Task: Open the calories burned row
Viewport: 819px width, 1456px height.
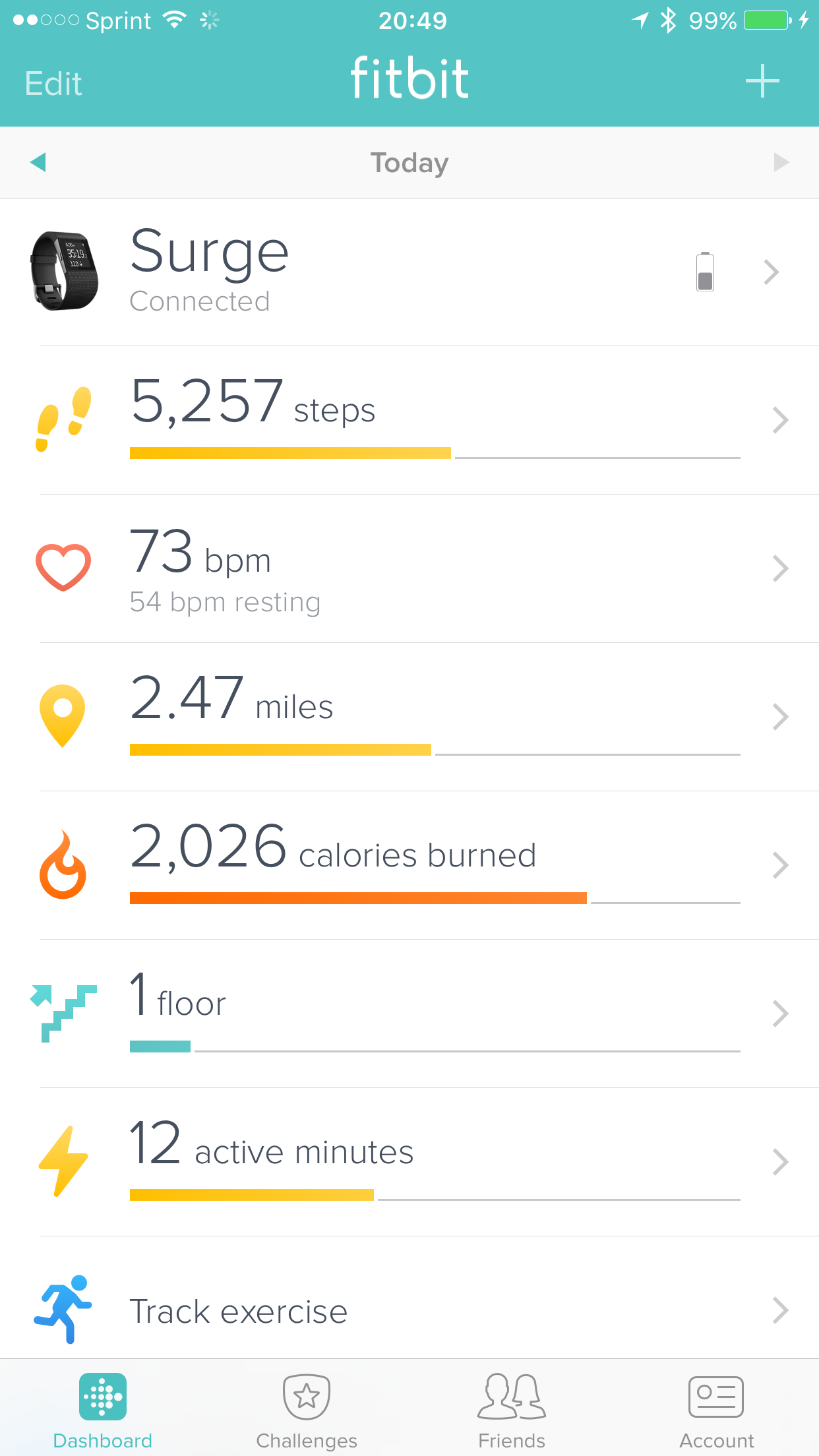Action: click(409, 865)
